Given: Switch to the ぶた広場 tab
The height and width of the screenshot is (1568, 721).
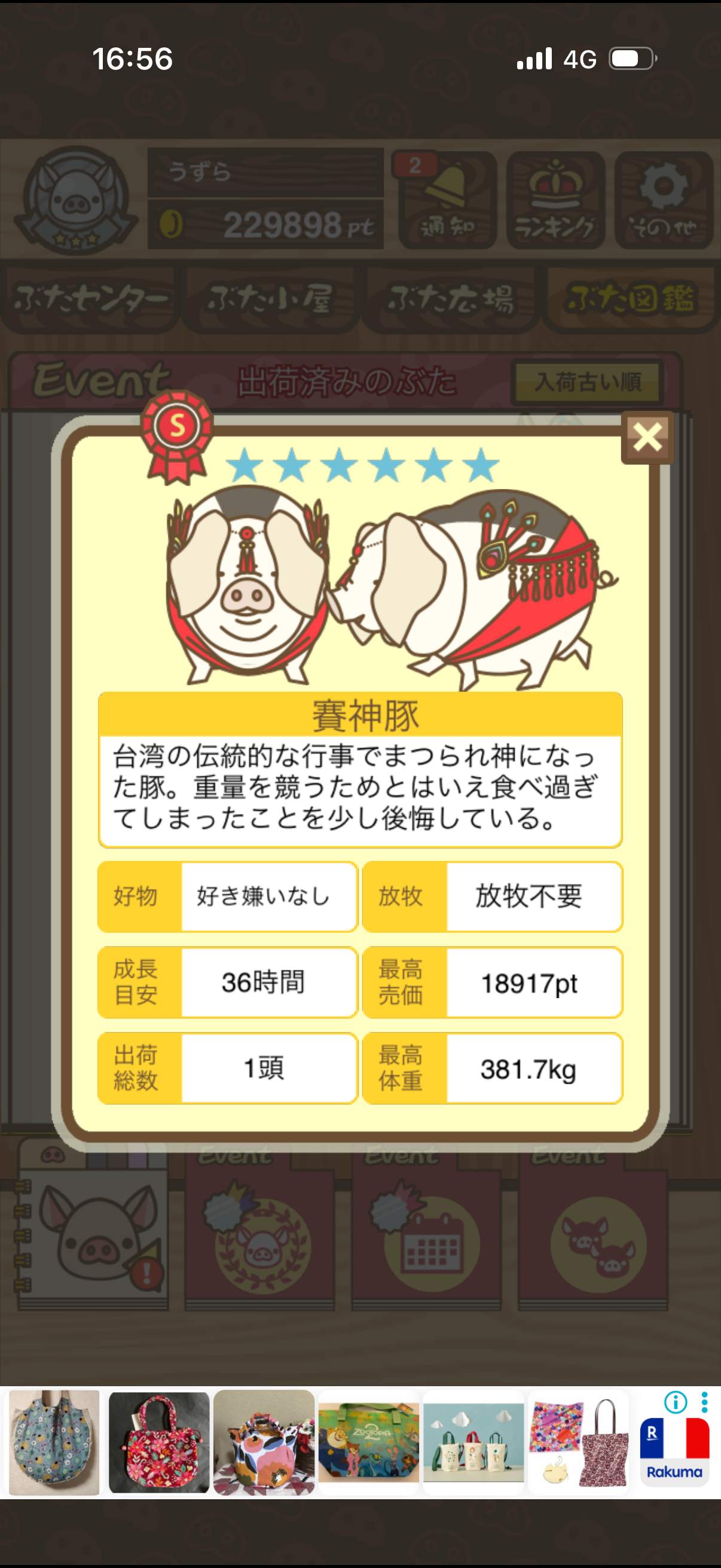Looking at the screenshot, I should click(451, 299).
